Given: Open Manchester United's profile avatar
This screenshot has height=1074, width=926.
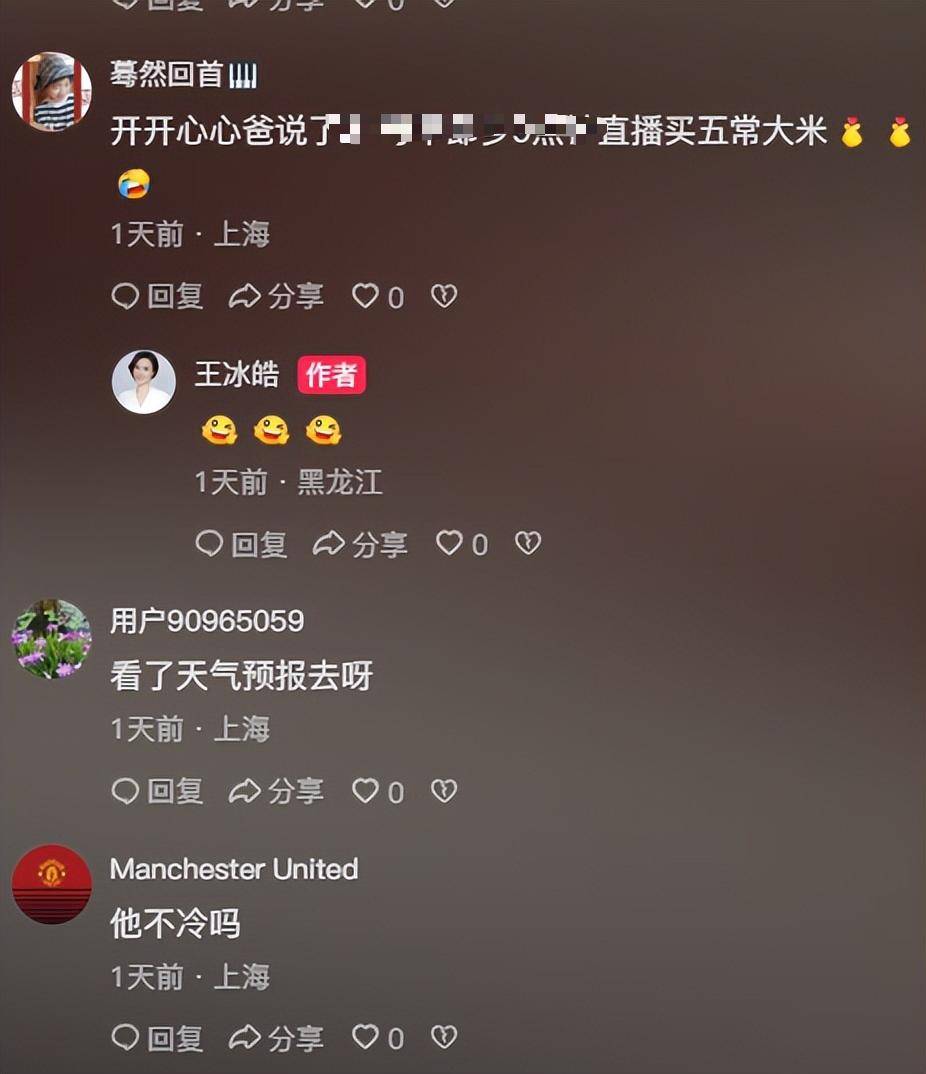Looking at the screenshot, I should click(x=51, y=884).
